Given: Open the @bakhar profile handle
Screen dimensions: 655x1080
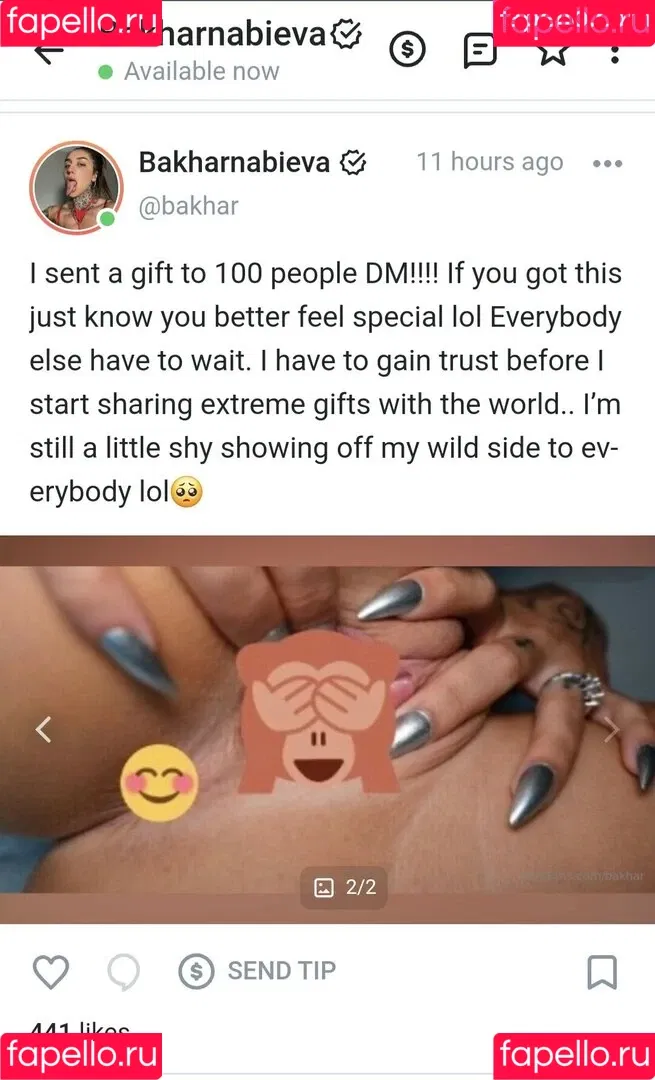Looking at the screenshot, I should [x=188, y=206].
